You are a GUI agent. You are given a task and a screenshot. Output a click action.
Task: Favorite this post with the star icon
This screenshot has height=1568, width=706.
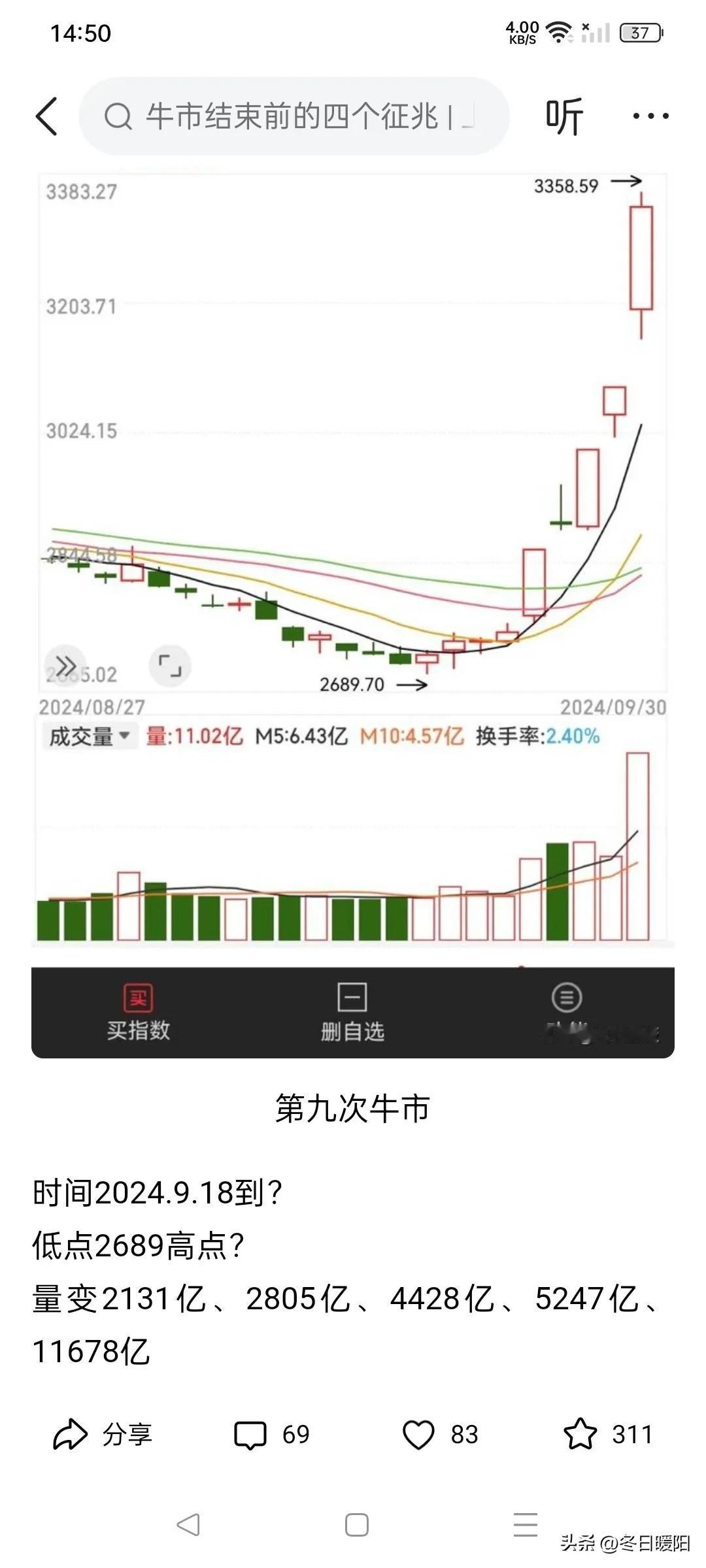coord(607,1435)
